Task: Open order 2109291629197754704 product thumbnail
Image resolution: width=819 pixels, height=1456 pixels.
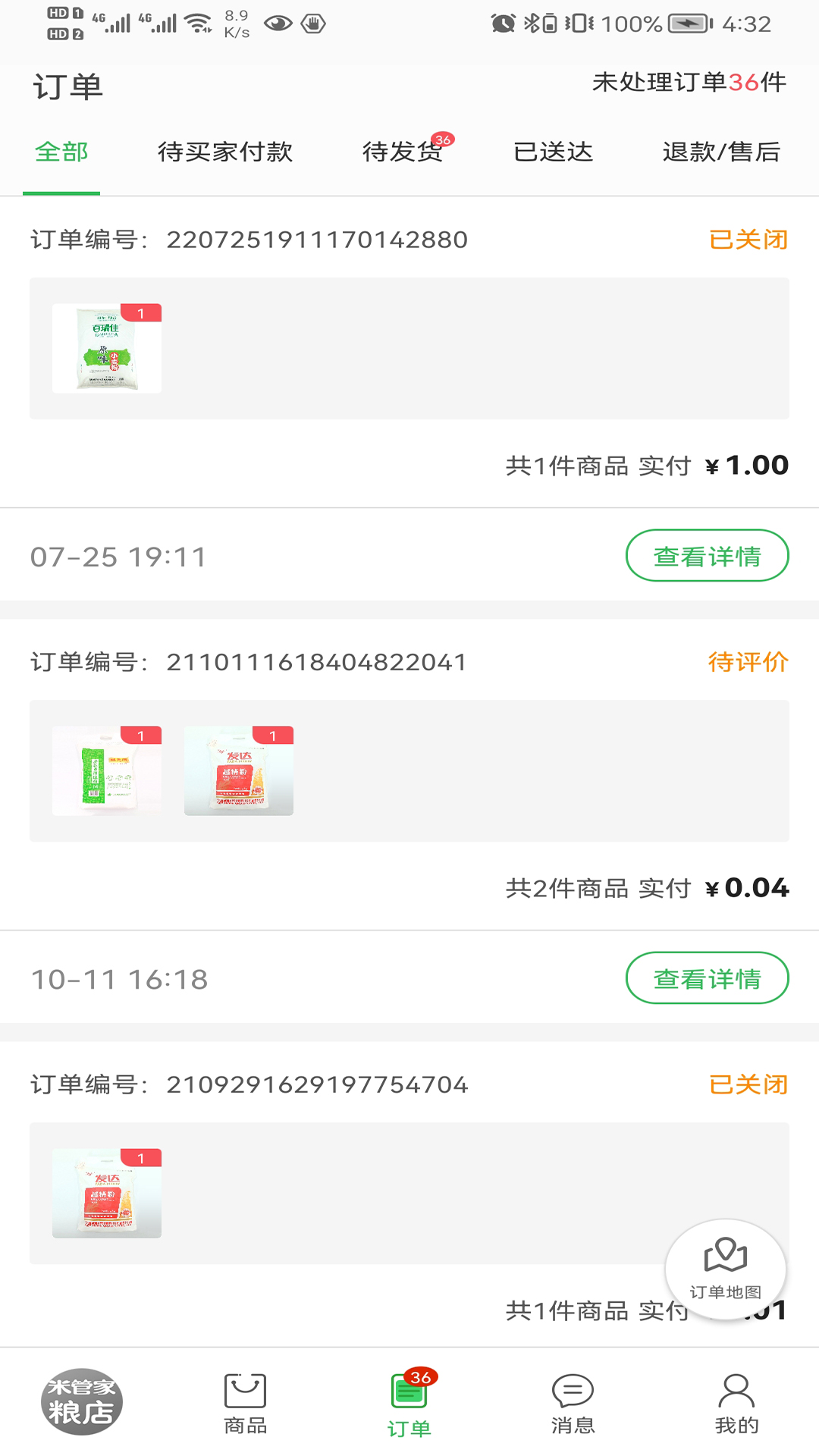Action: (107, 1194)
